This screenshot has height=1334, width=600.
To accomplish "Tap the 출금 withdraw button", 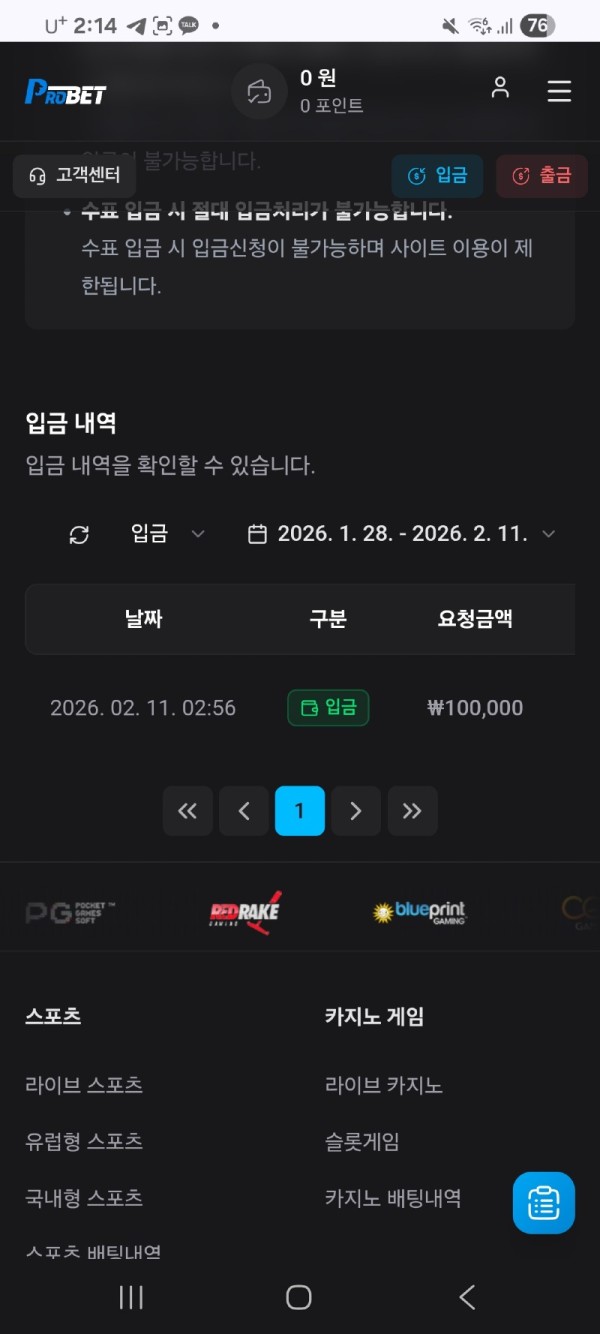I will tap(542, 176).
